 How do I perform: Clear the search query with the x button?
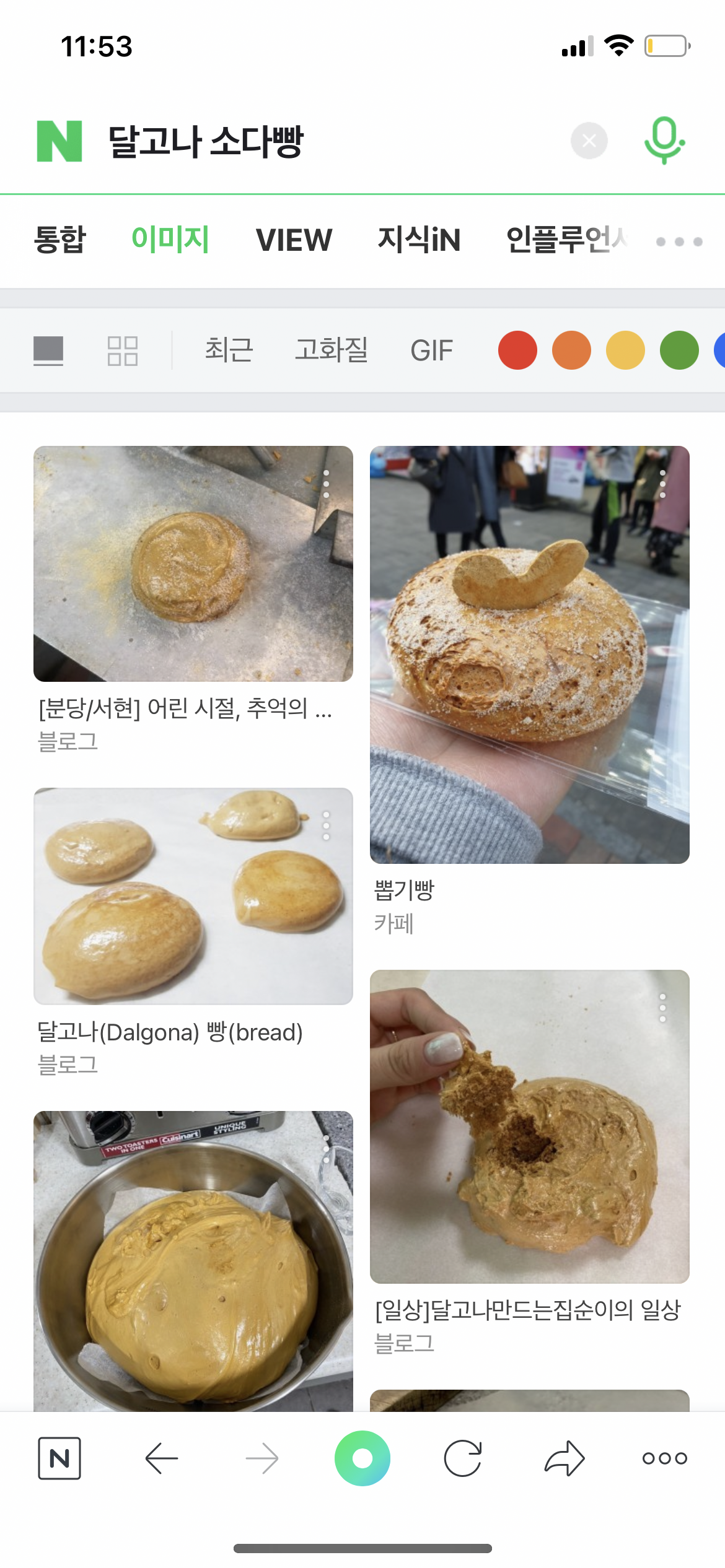click(x=589, y=140)
